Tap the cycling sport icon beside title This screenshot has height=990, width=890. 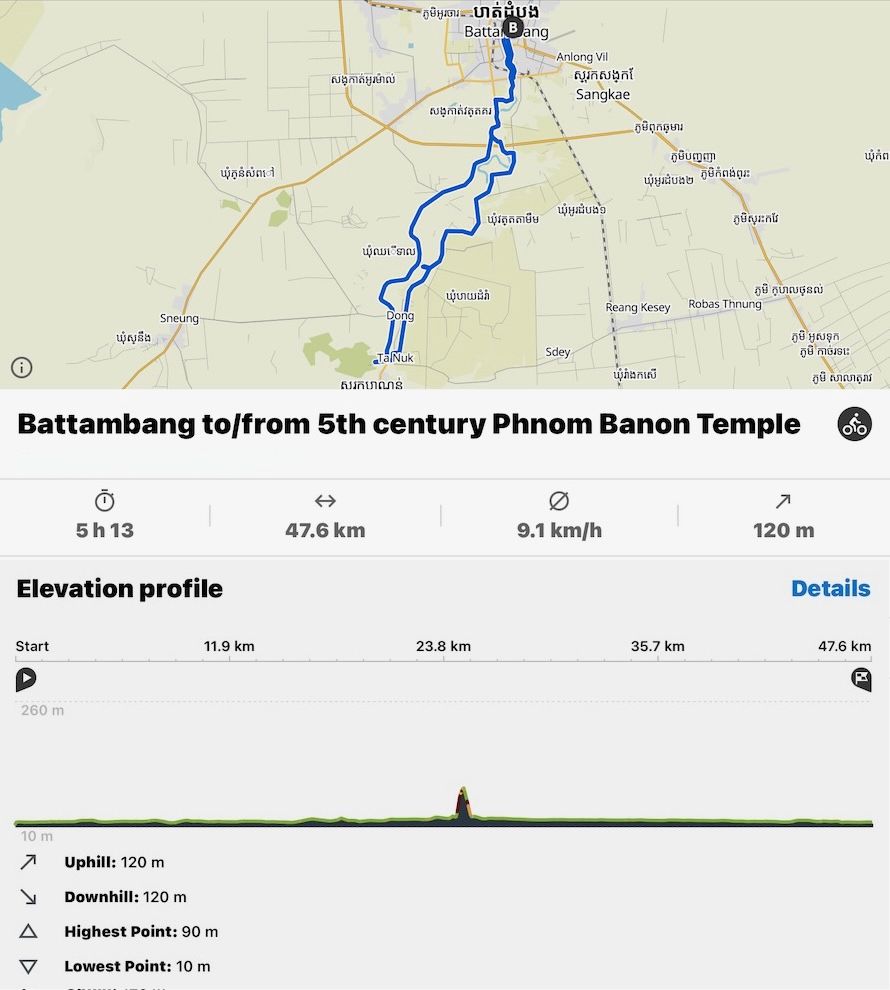point(853,424)
